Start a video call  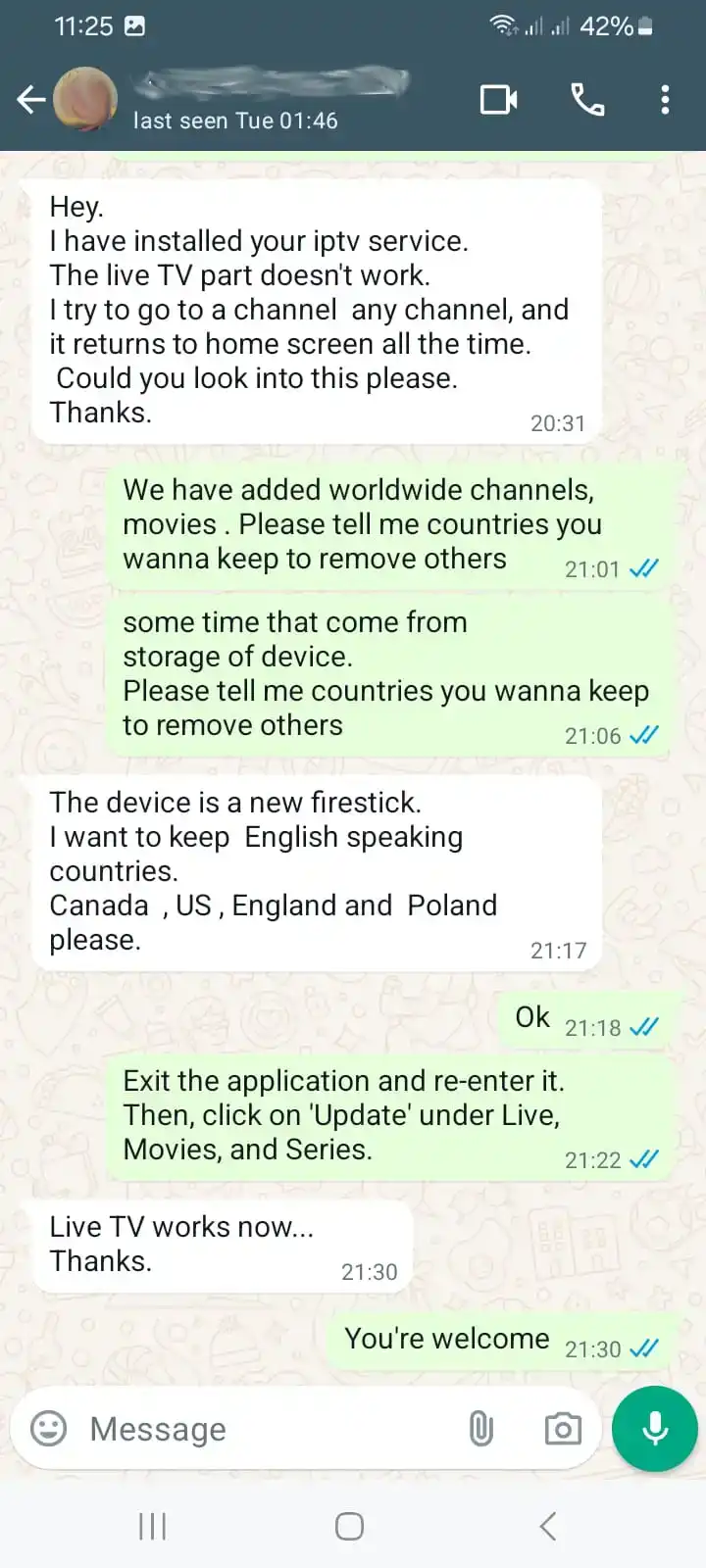(498, 99)
